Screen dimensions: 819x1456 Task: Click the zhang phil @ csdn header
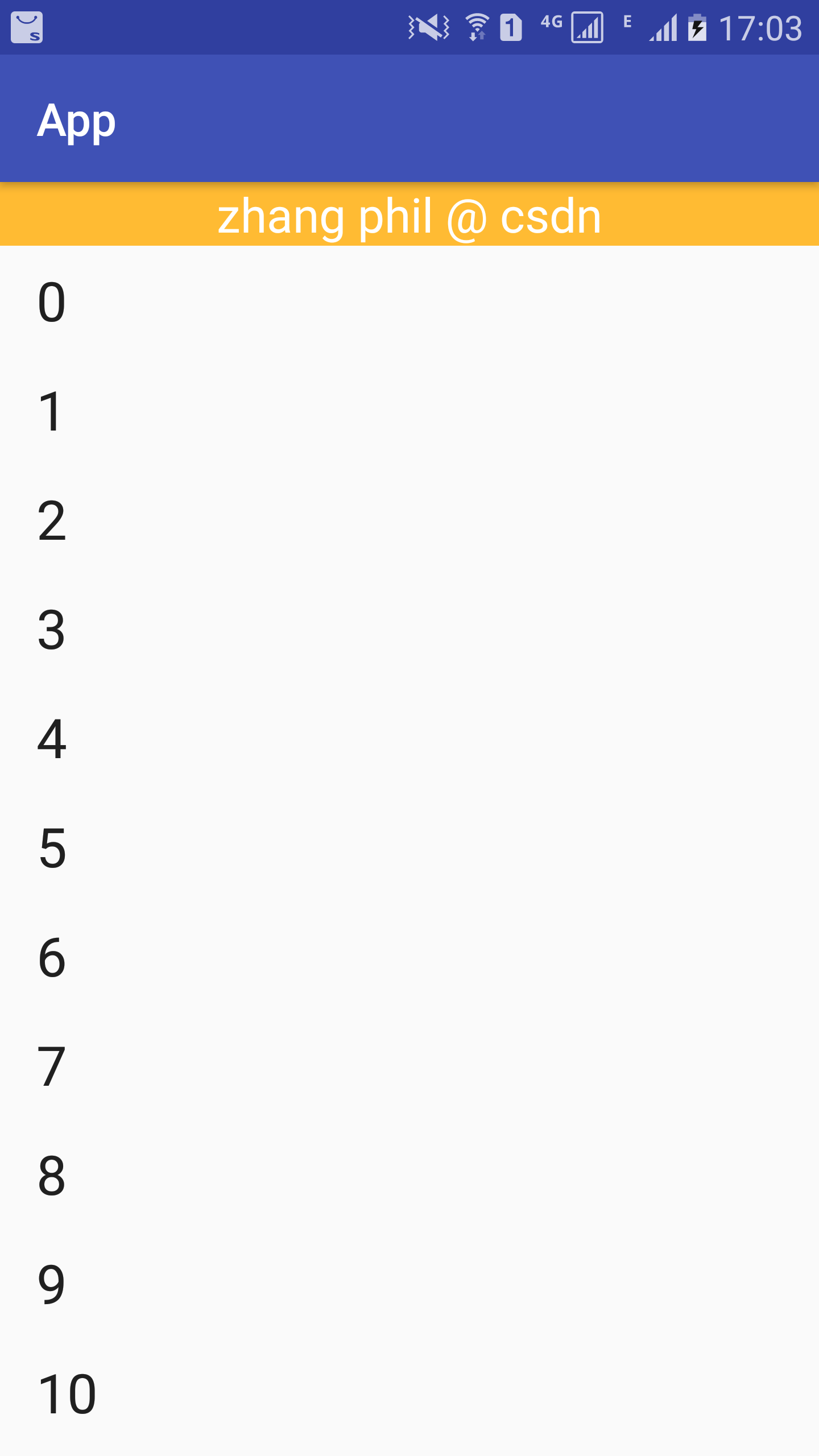pyautogui.click(x=408, y=214)
